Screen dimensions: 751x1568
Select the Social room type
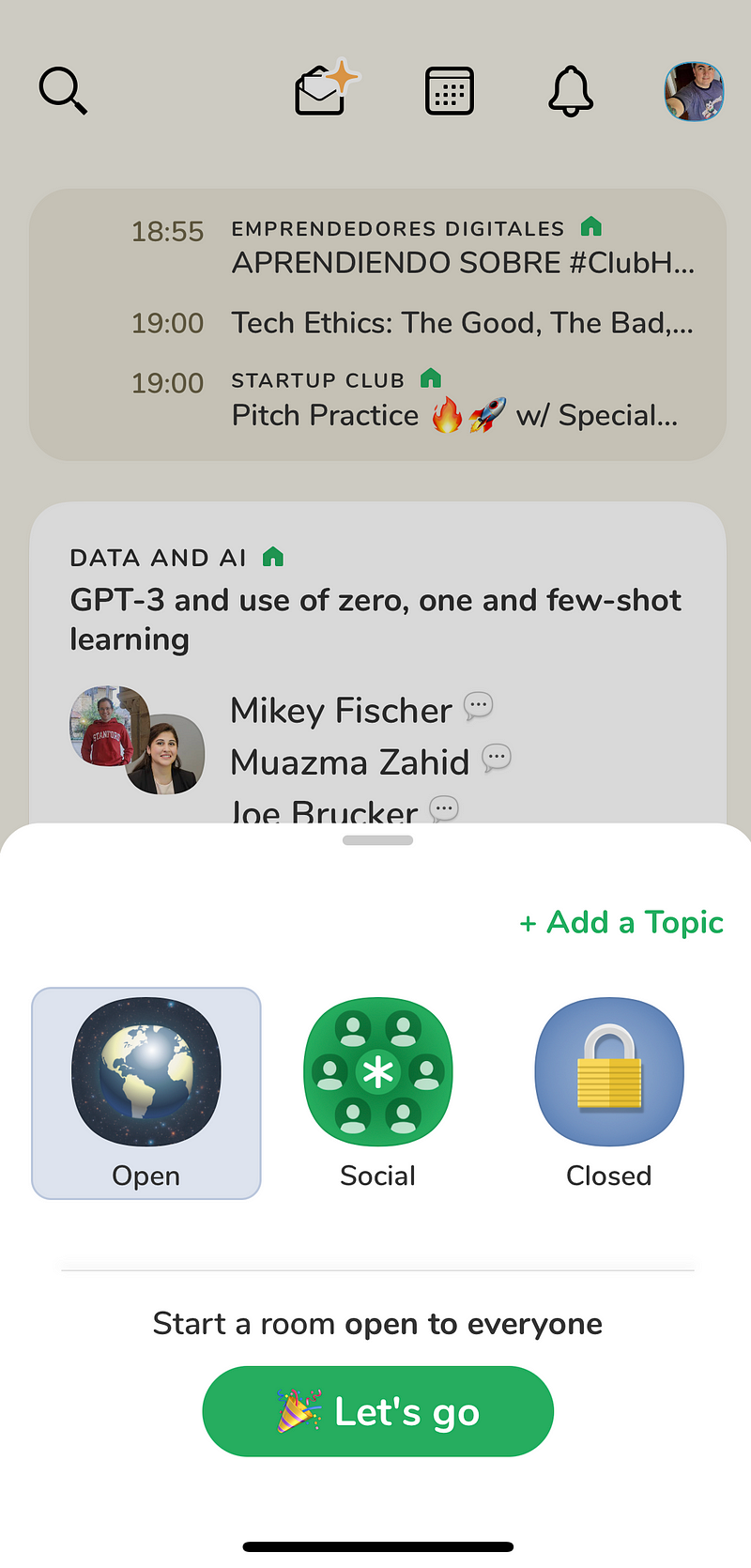point(377,1093)
